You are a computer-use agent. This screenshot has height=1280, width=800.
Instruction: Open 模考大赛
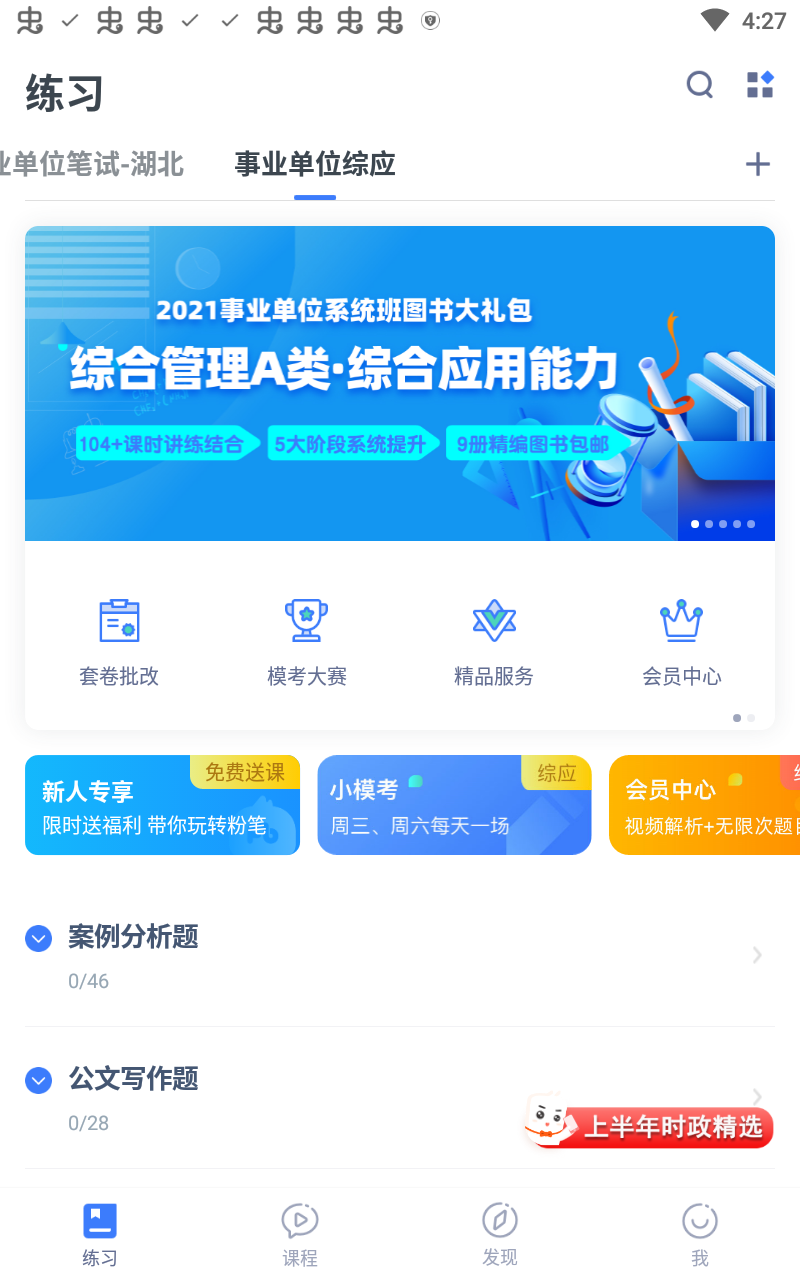tap(306, 642)
